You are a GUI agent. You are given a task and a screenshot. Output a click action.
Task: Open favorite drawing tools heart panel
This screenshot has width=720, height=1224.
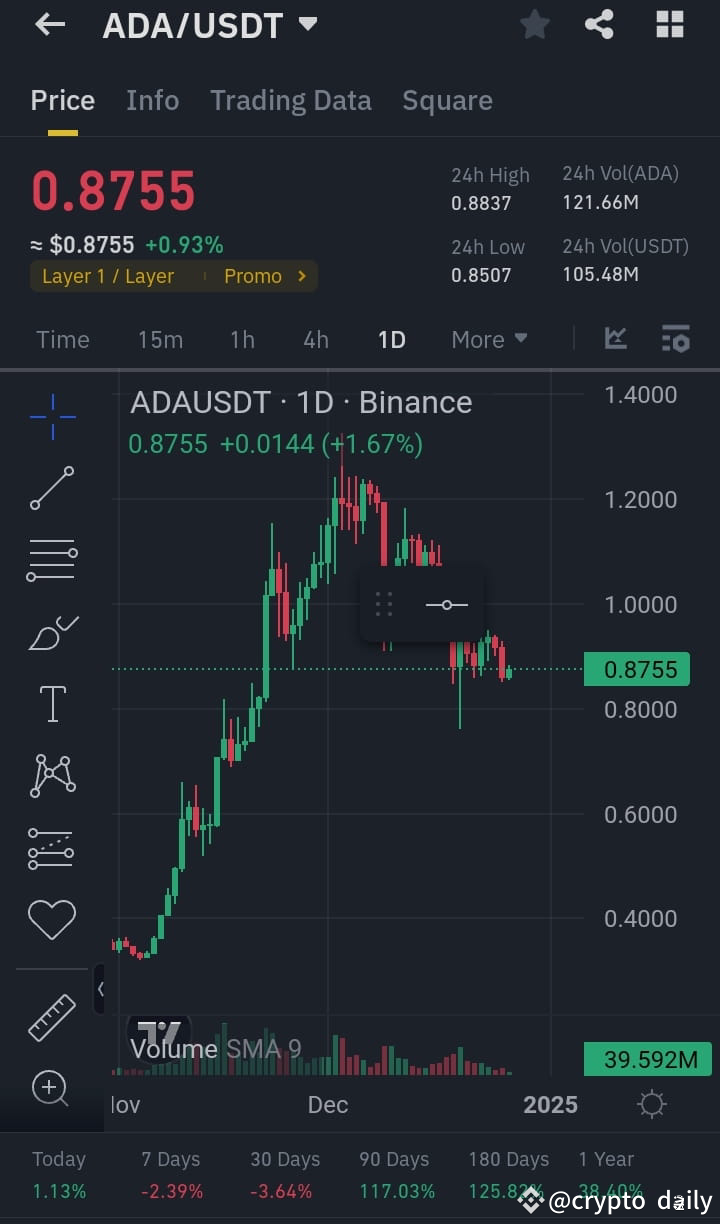tap(51, 920)
